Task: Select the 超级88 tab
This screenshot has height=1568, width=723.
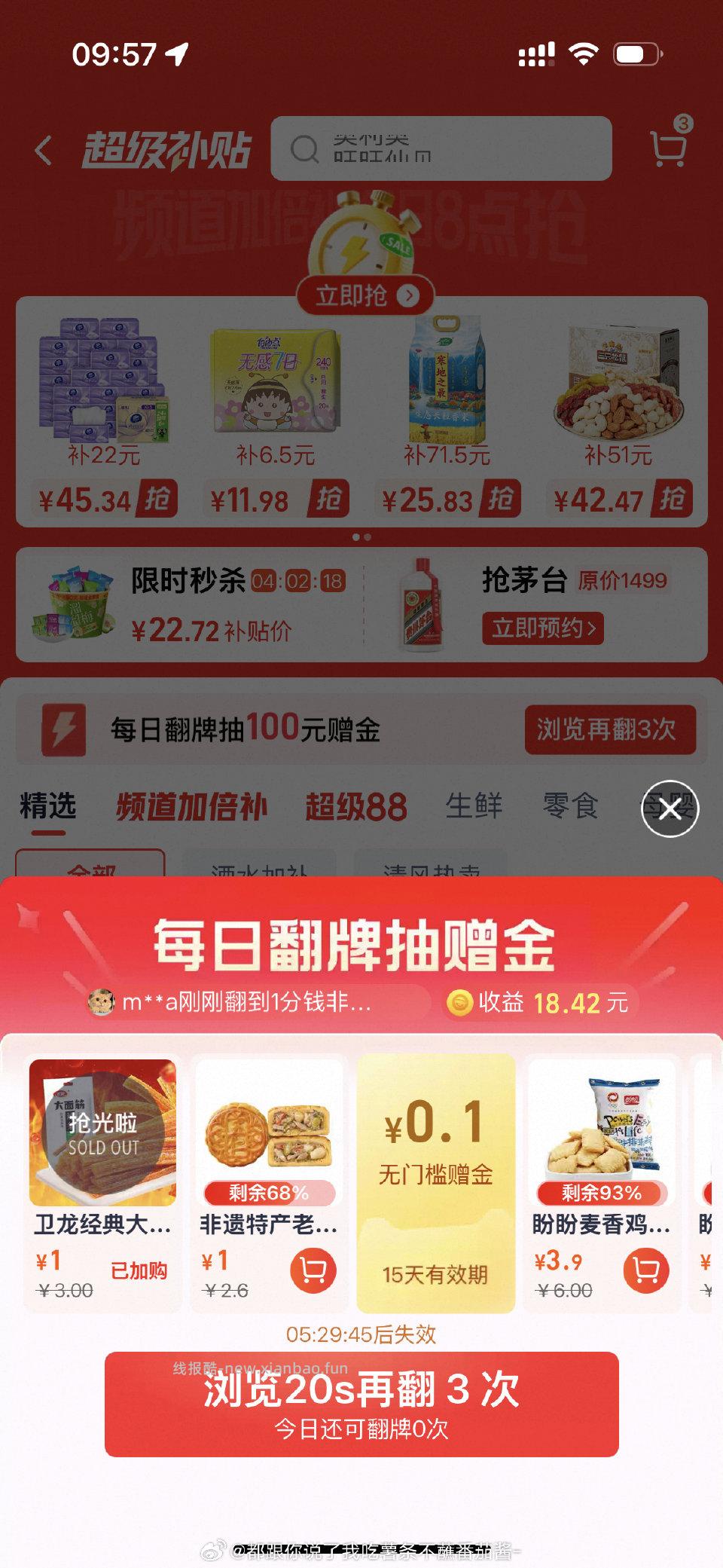Action: coord(355,805)
